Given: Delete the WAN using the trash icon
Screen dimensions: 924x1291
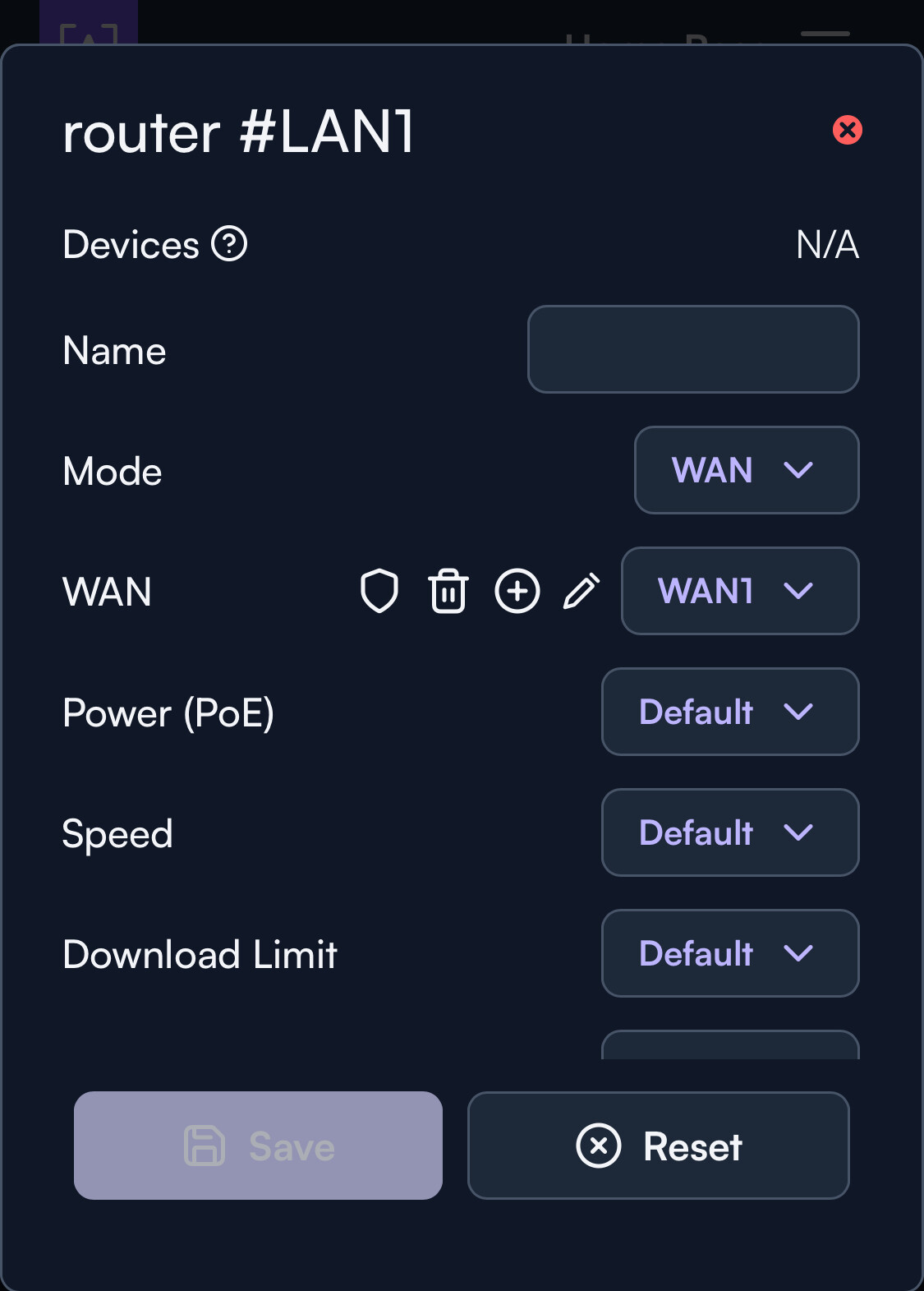Looking at the screenshot, I should (448, 591).
